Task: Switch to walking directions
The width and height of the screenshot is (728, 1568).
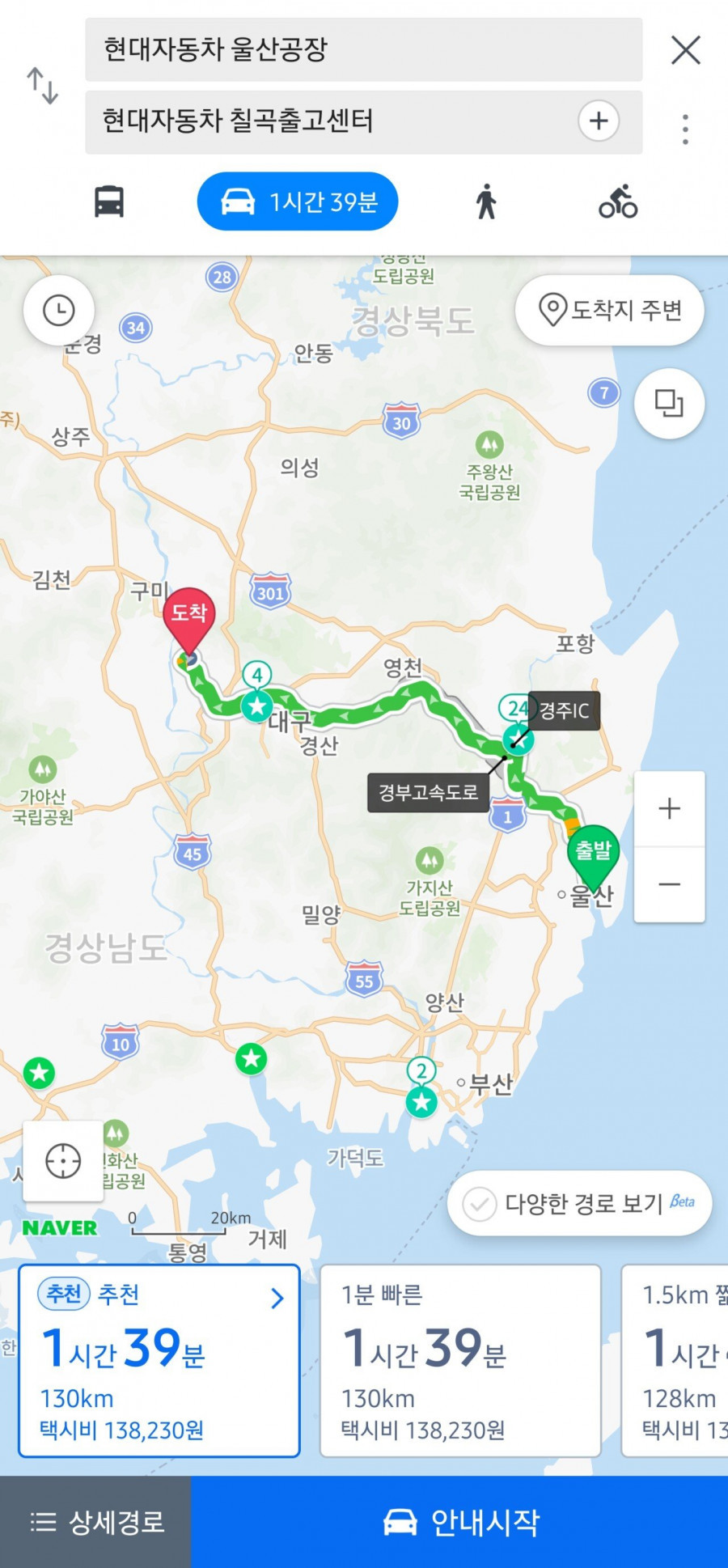Action: (x=486, y=201)
